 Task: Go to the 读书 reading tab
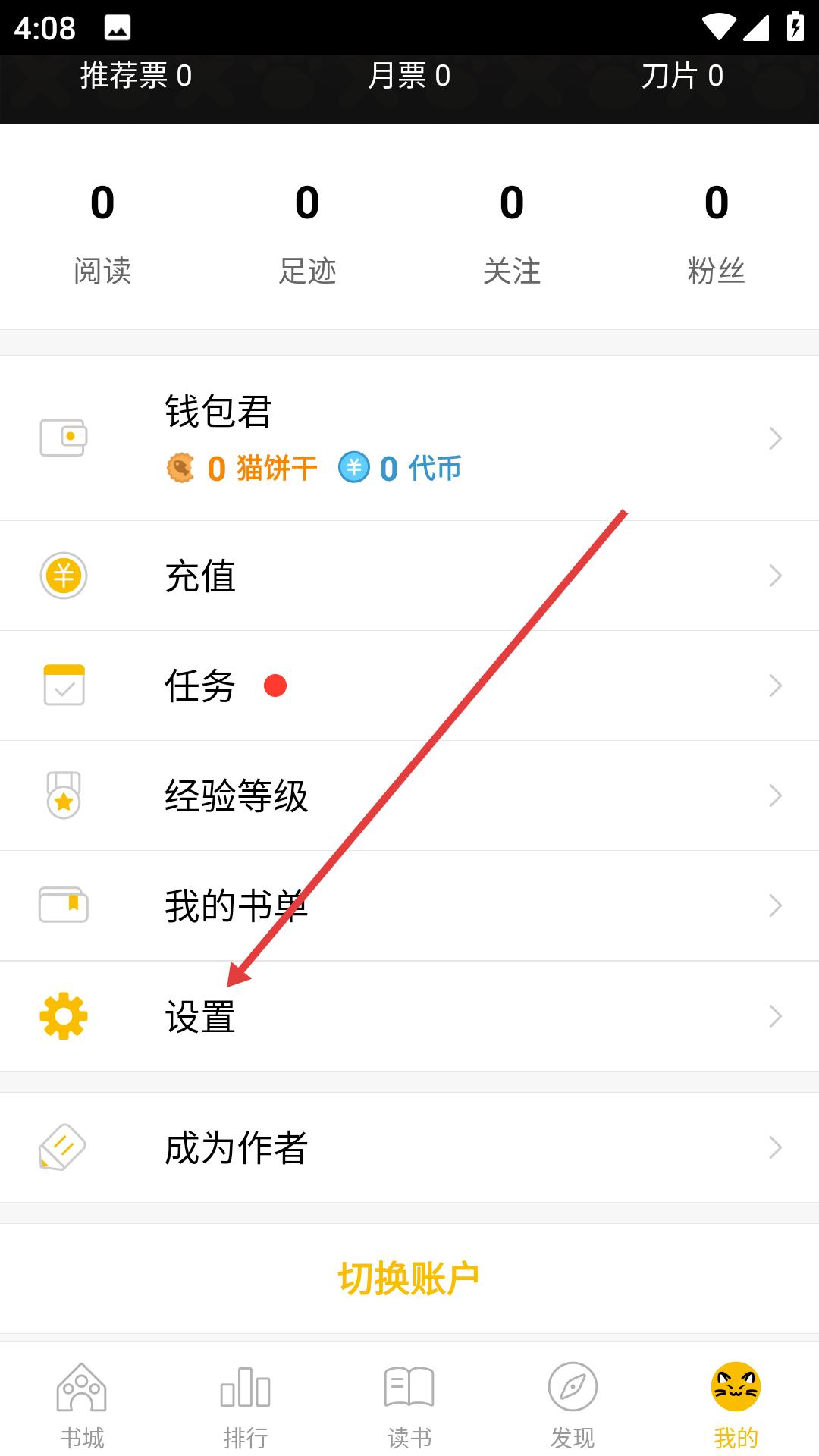coord(409,1404)
